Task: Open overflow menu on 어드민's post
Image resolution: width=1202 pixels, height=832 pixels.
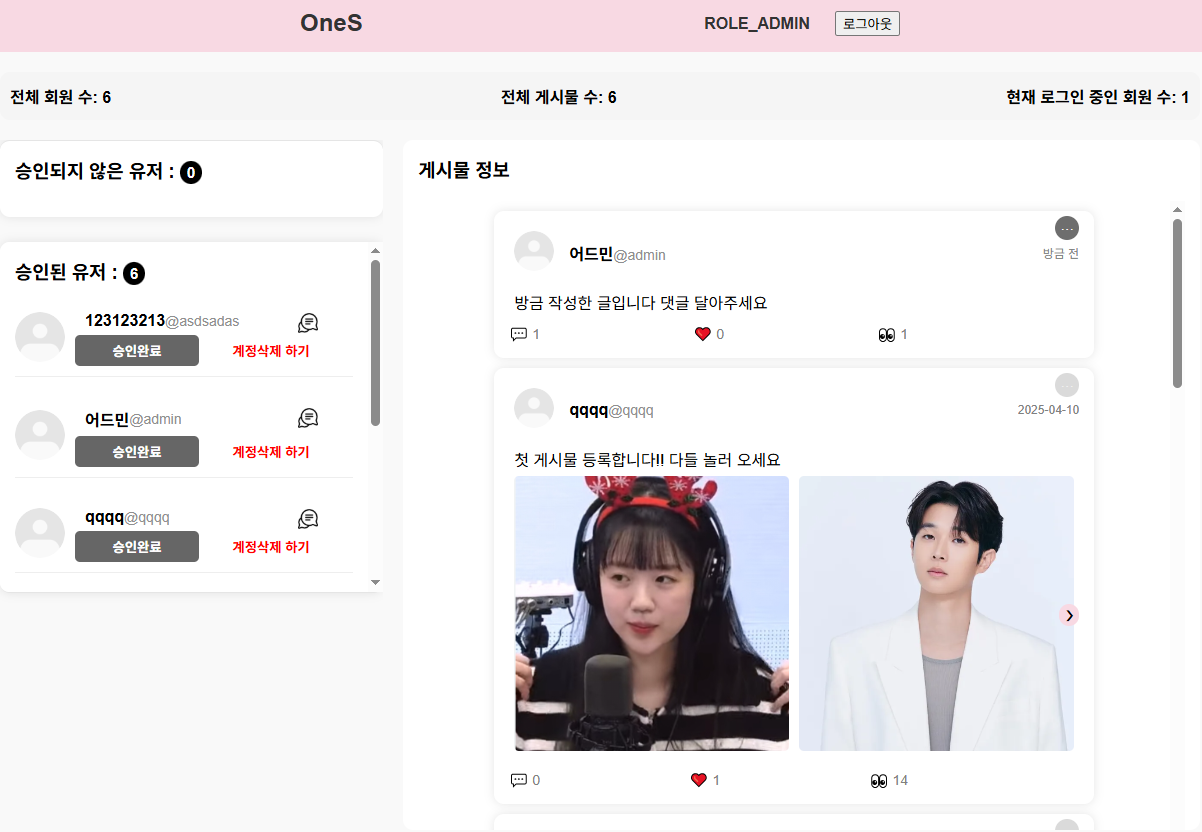Action: click(1067, 228)
